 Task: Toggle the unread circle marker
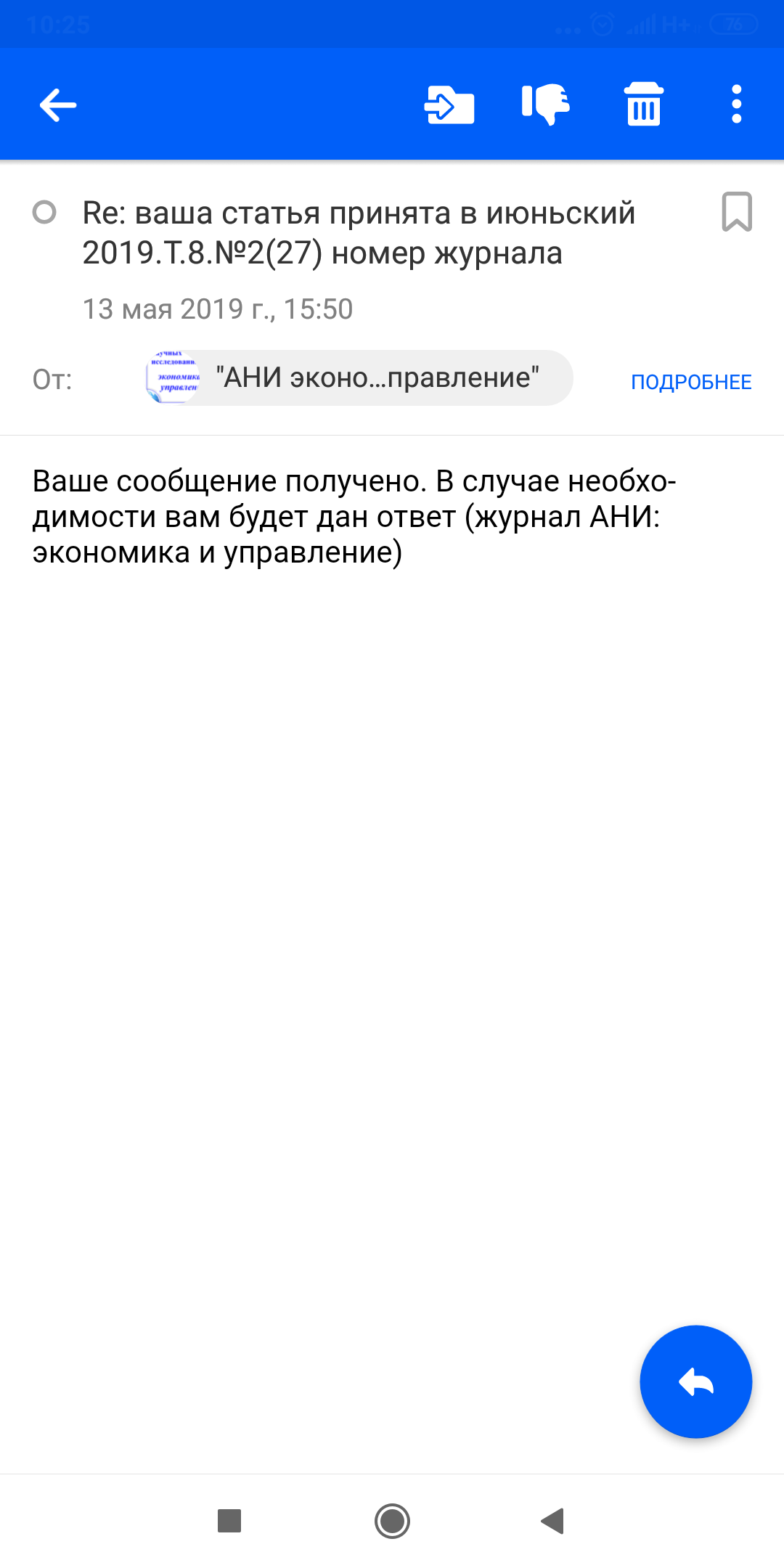coord(44,213)
